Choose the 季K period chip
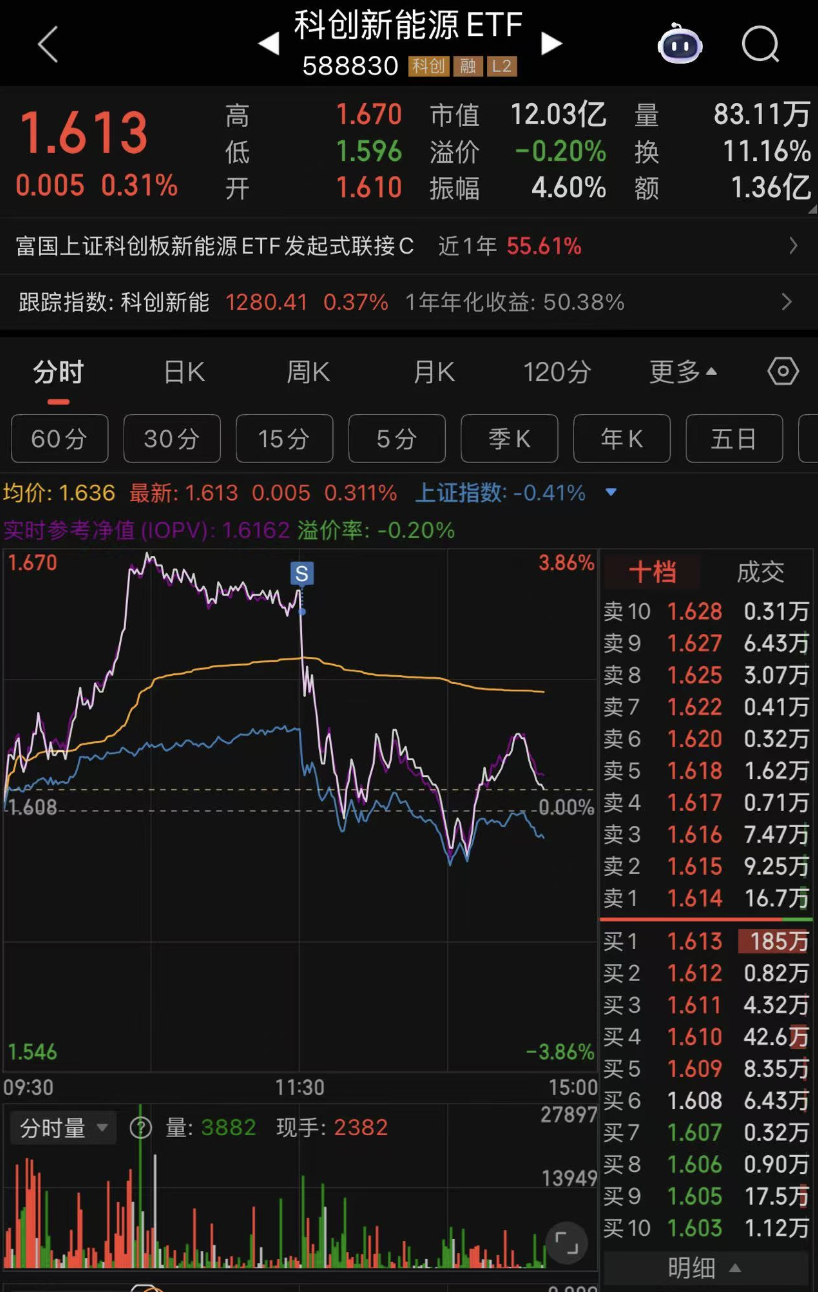 [509, 439]
